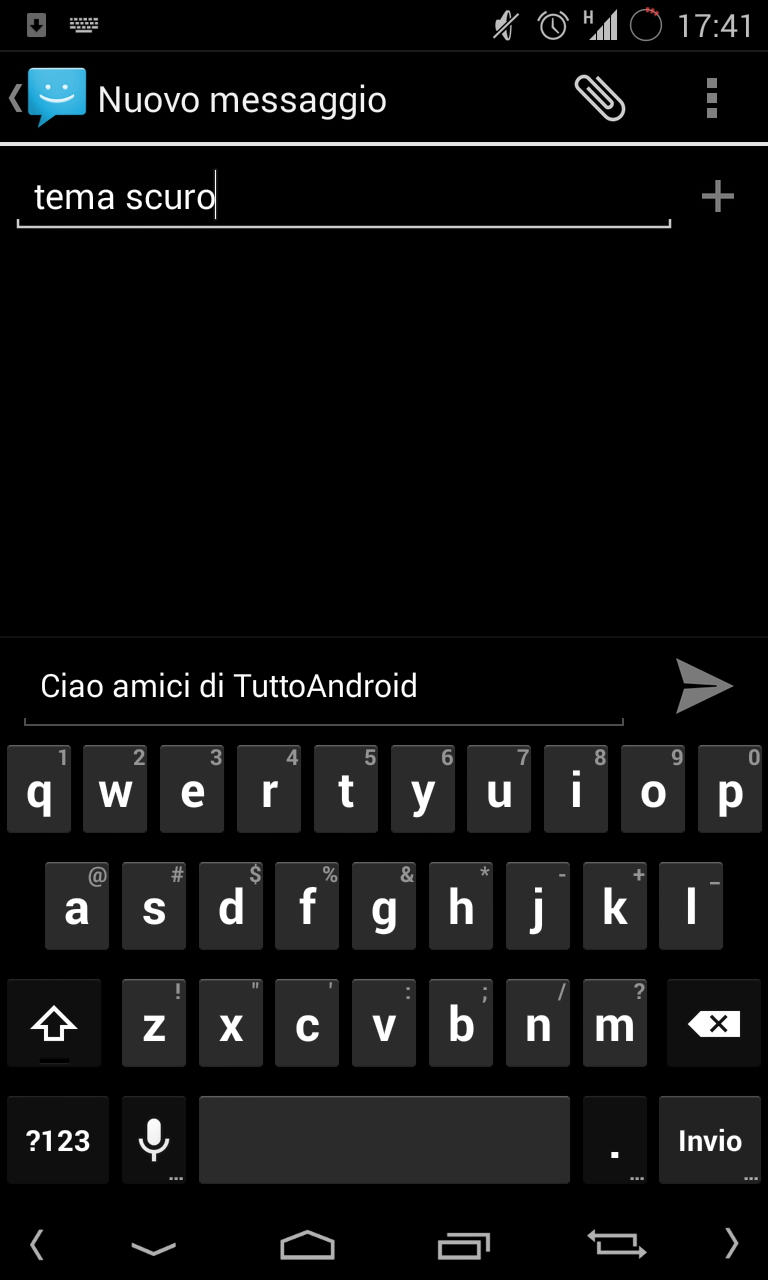This screenshot has width=768, height=1280.
Task: Tap the recipient field with "tema scuro"
Action: pyautogui.click(x=343, y=198)
